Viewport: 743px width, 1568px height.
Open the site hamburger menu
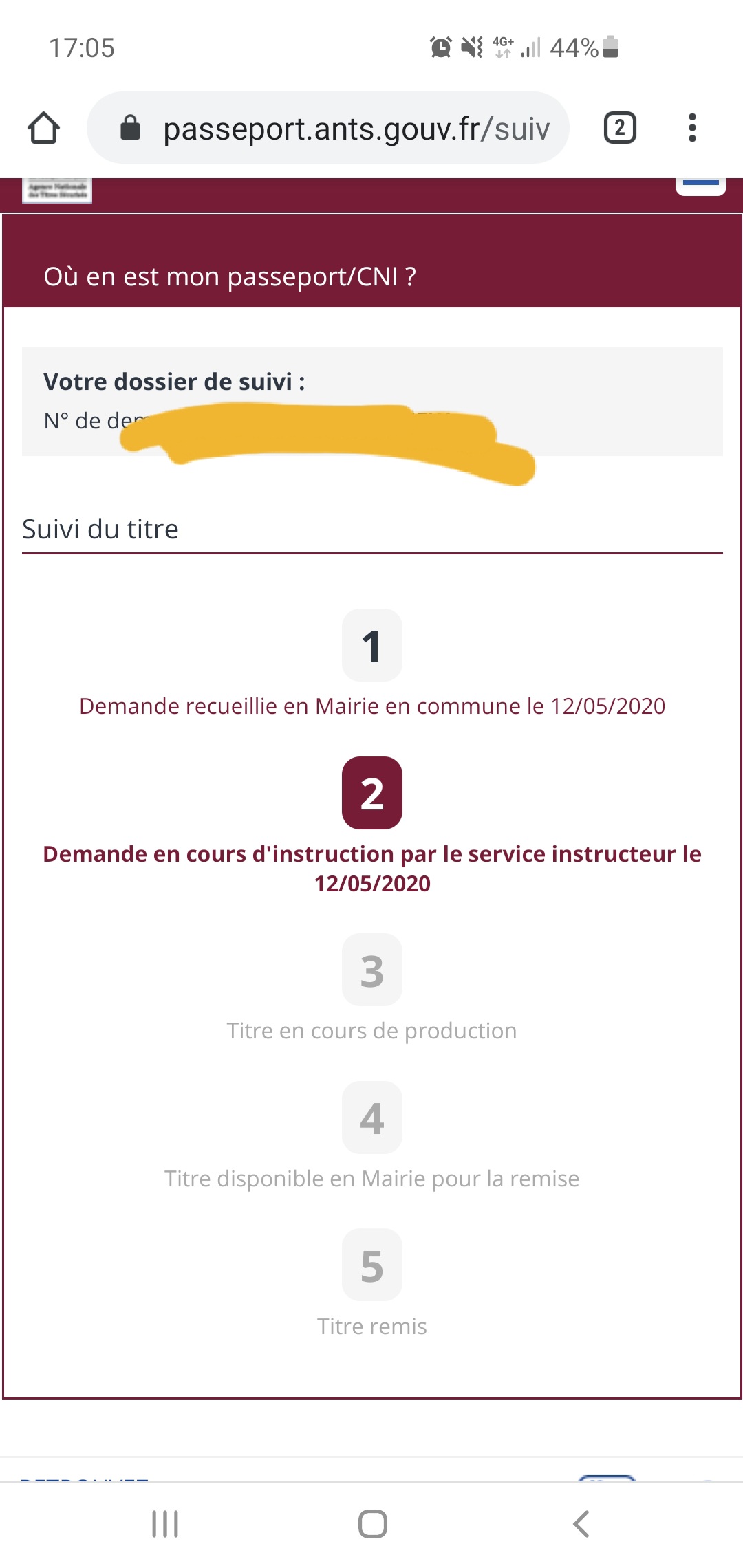coord(701,186)
